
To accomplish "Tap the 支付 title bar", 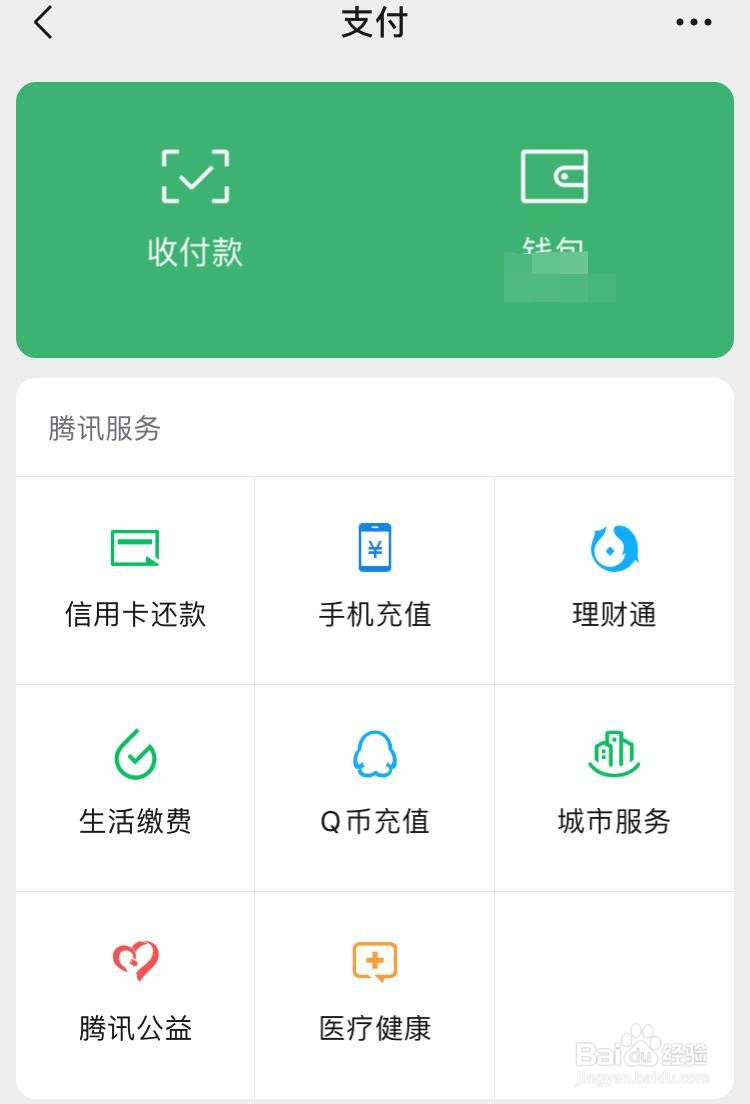I will (x=374, y=22).
